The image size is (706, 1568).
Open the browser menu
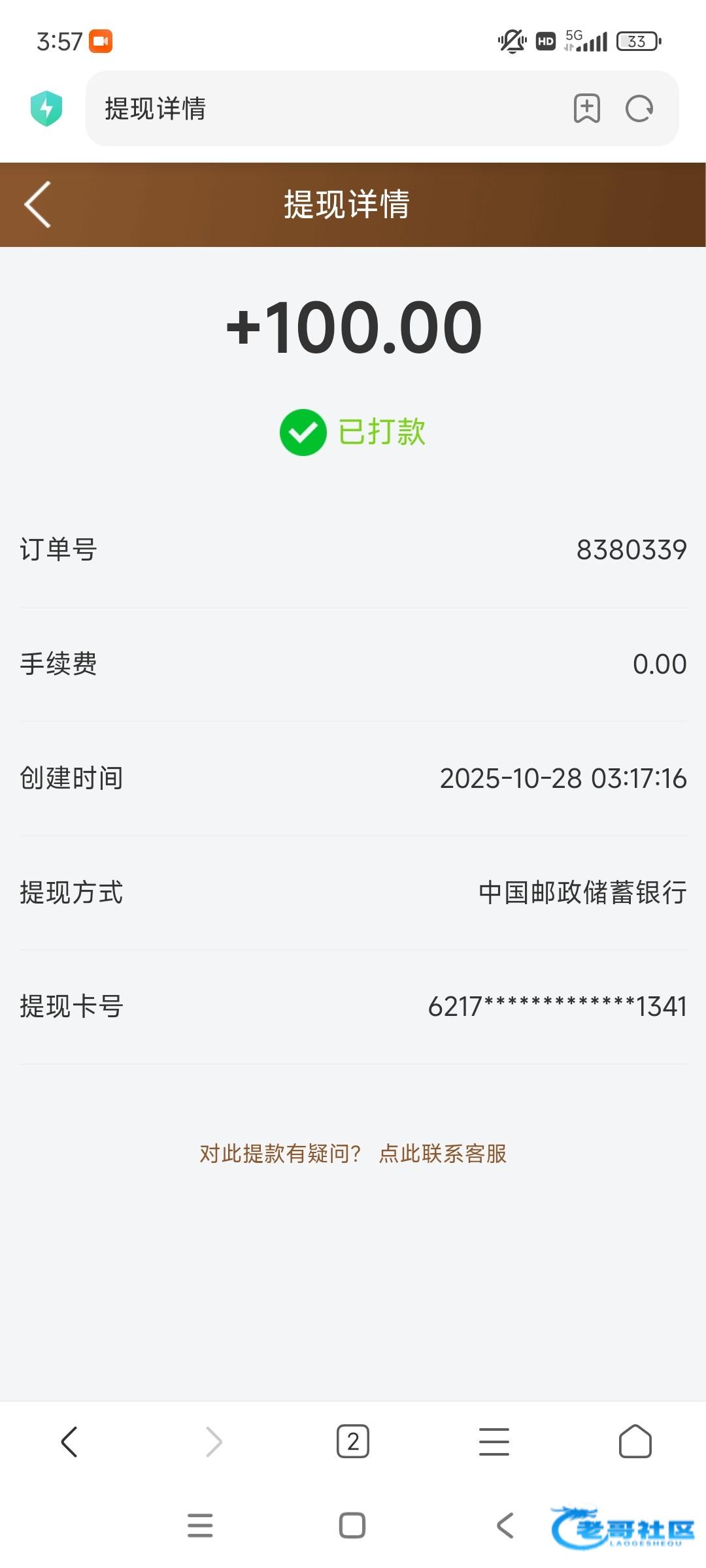494,1441
